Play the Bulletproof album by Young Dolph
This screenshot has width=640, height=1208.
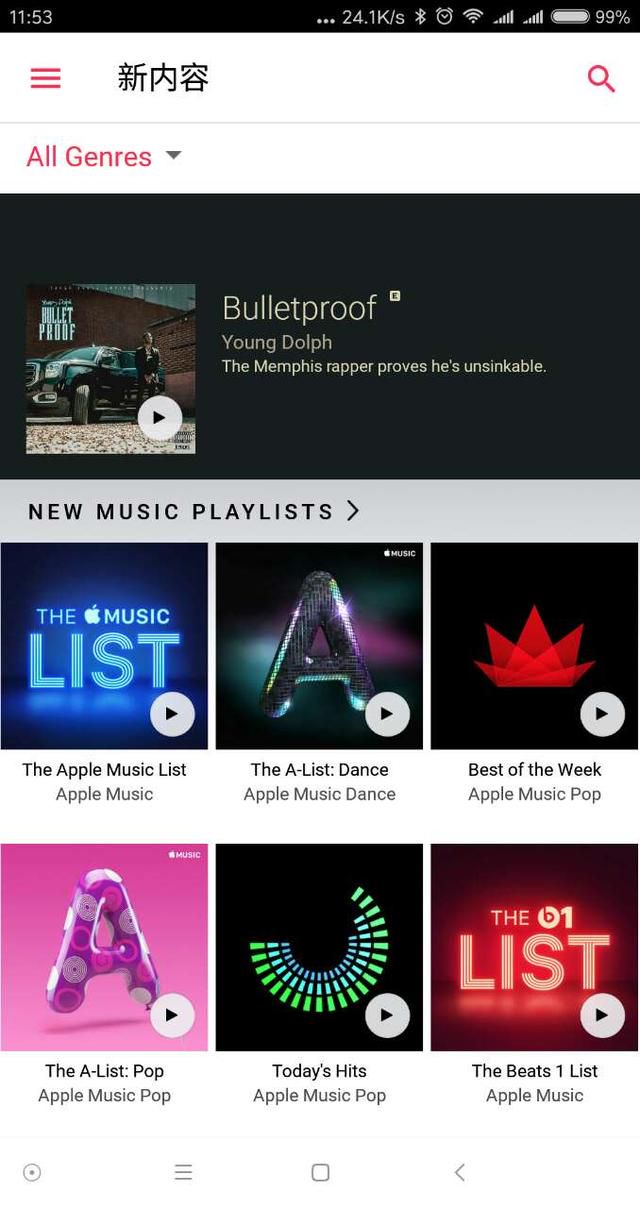pyautogui.click(x=160, y=417)
